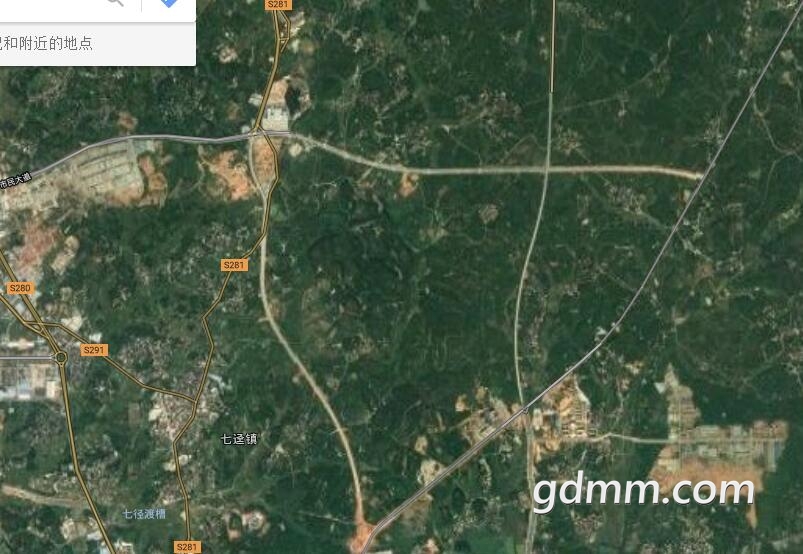Open directions via the blue arrow icon
803x554 pixels.
coord(168,3)
